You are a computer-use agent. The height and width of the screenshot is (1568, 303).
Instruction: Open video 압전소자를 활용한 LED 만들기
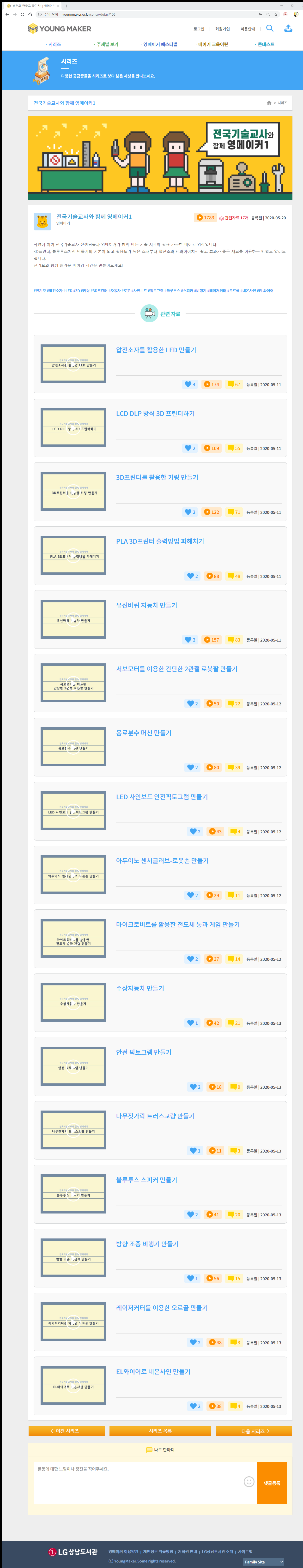coord(156,350)
